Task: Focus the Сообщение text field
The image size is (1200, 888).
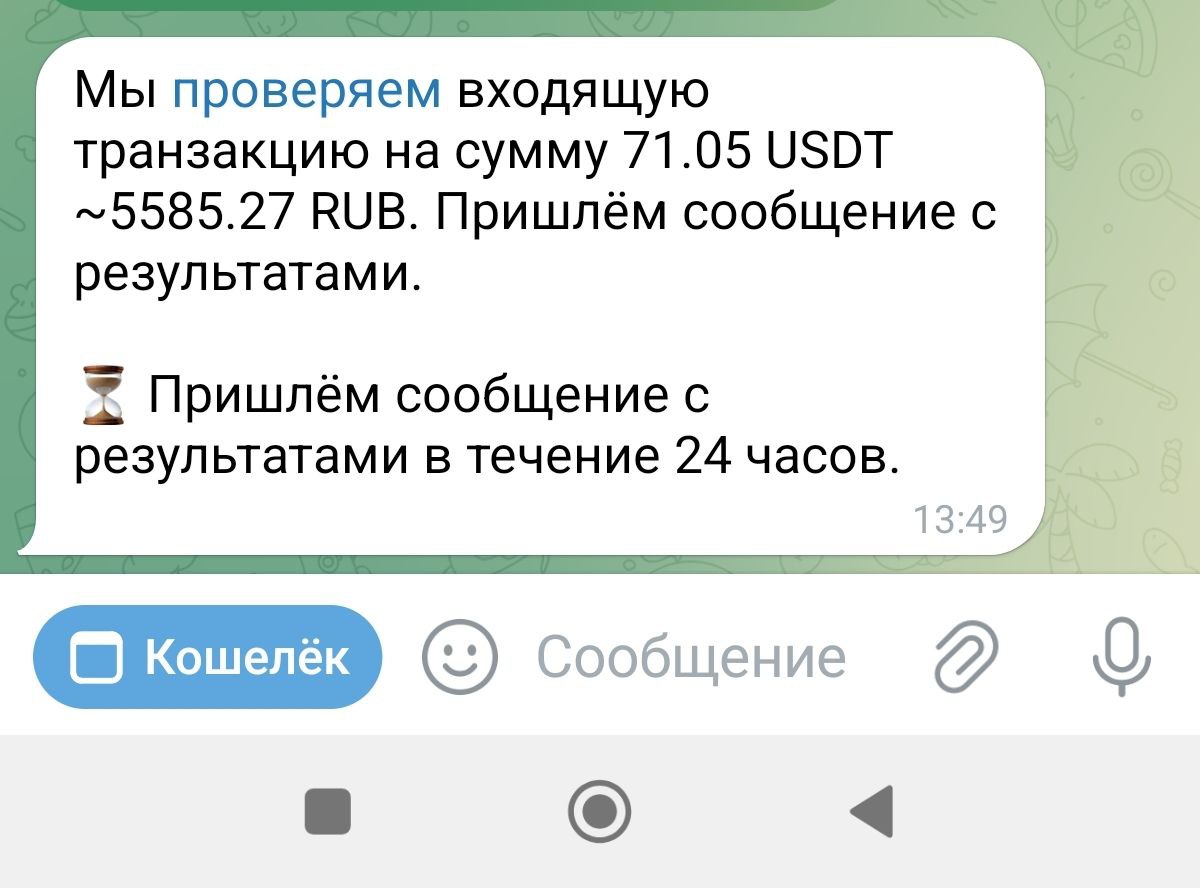Action: 691,657
